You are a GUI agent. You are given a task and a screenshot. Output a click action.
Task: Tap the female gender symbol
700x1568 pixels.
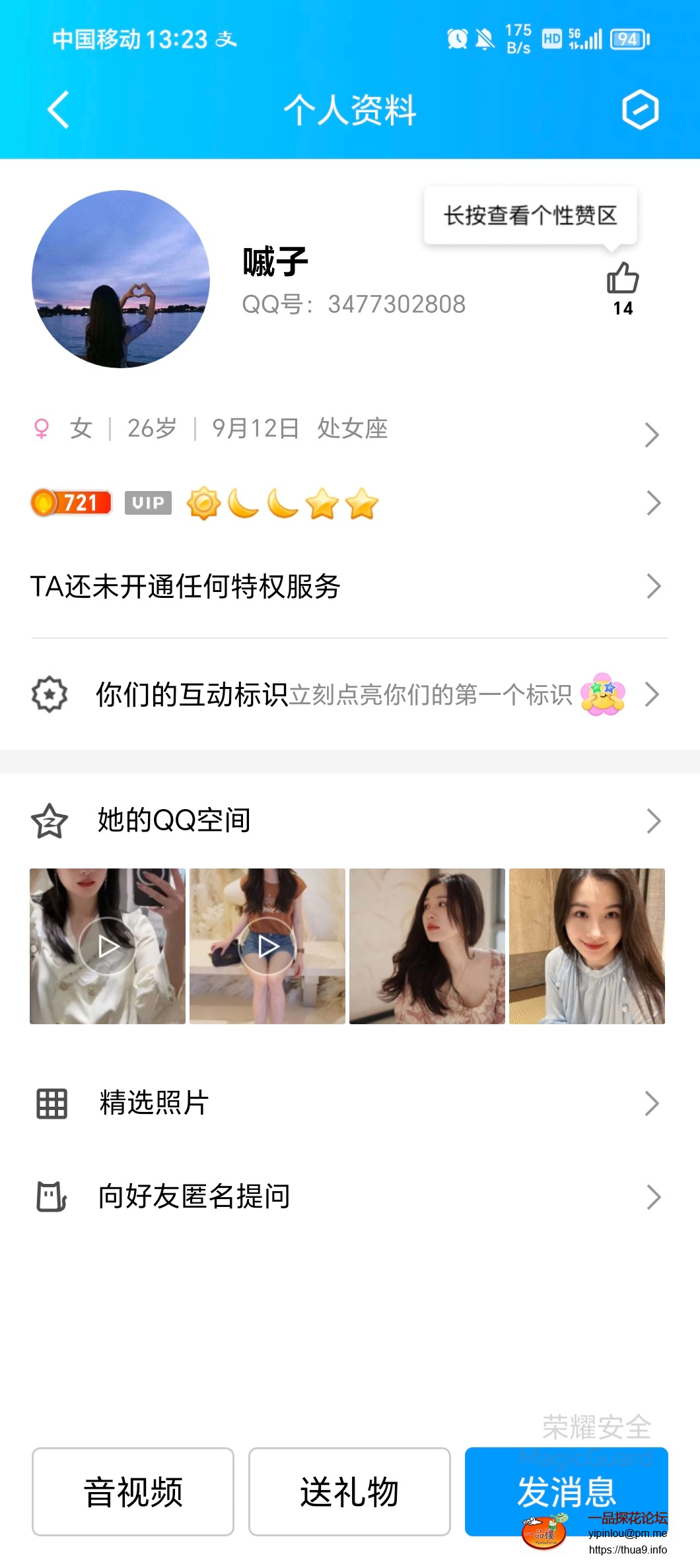[42, 429]
